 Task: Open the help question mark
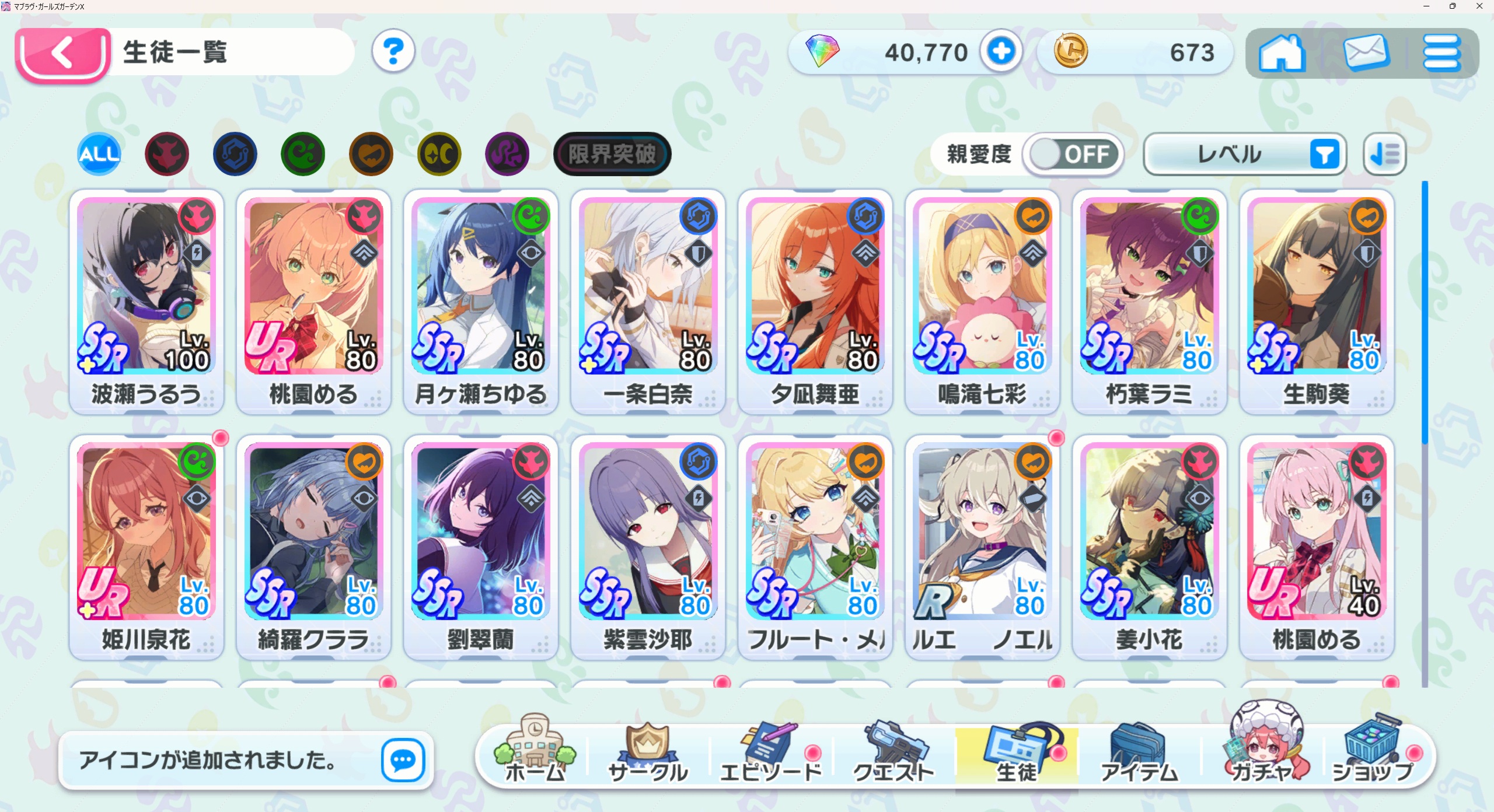393,52
